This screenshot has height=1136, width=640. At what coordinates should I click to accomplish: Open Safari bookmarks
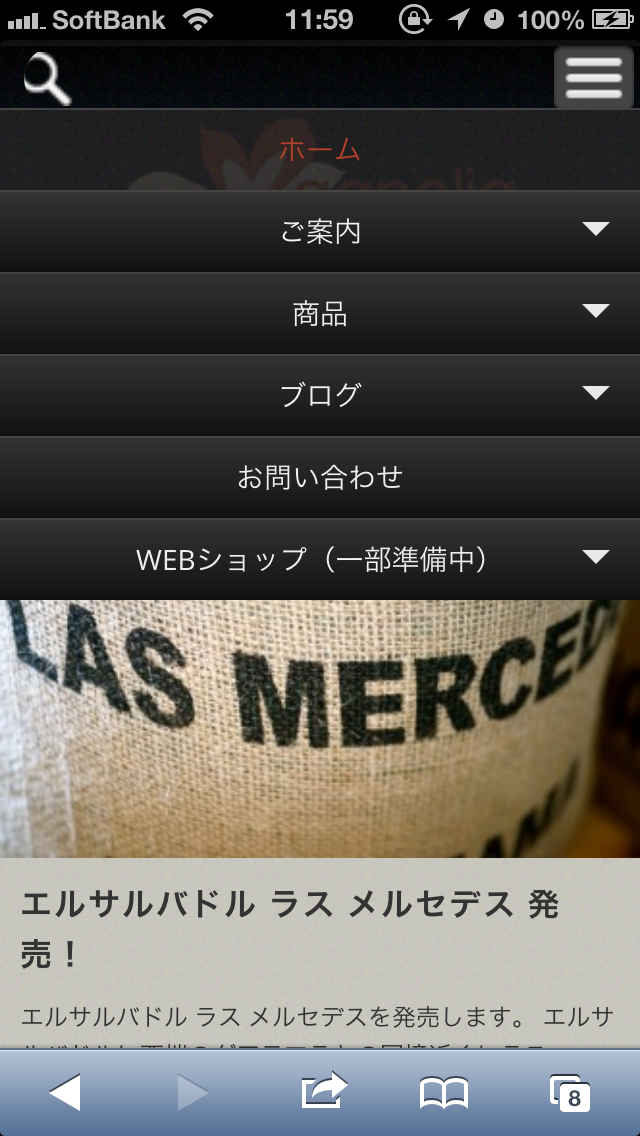point(444,1093)
